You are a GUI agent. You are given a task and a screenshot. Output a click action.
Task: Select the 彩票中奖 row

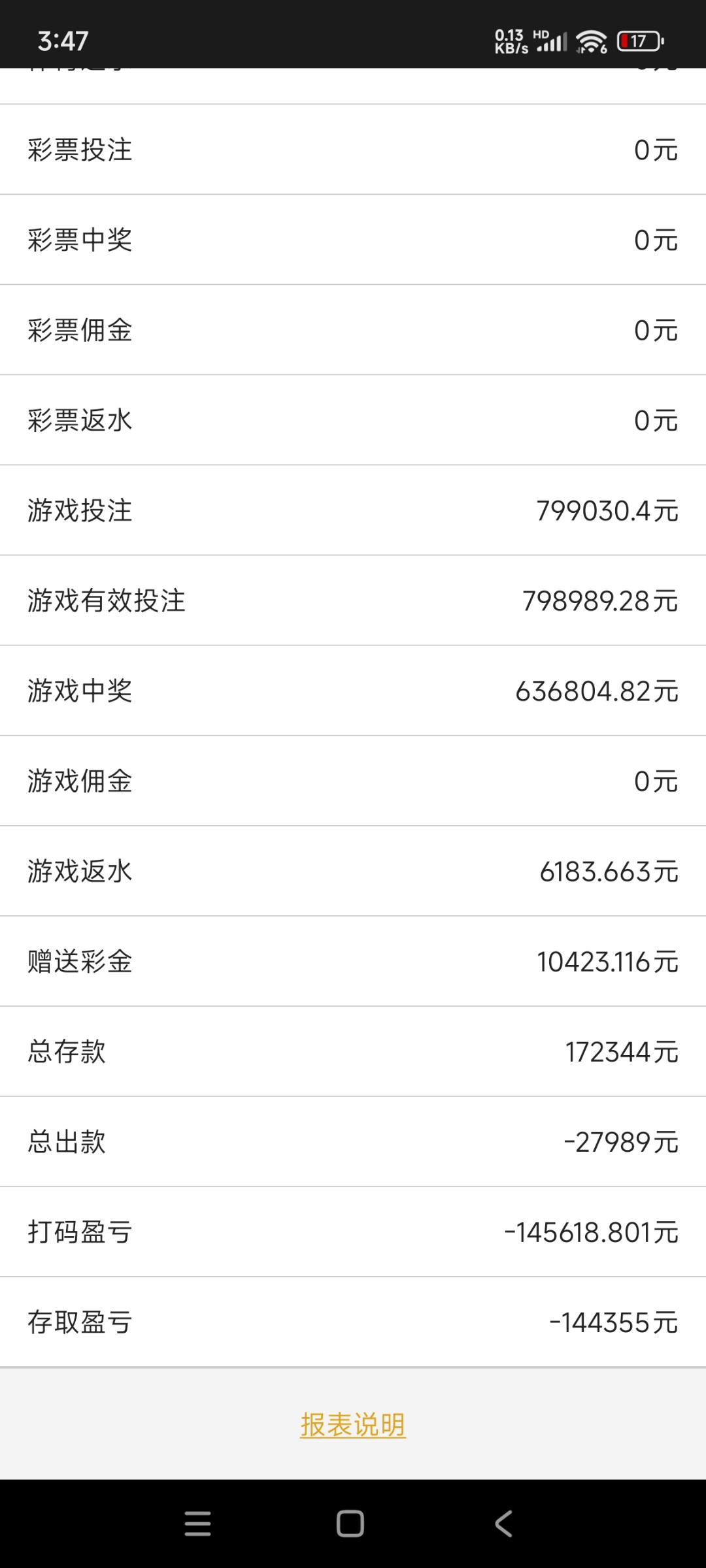tap(353, 240)
